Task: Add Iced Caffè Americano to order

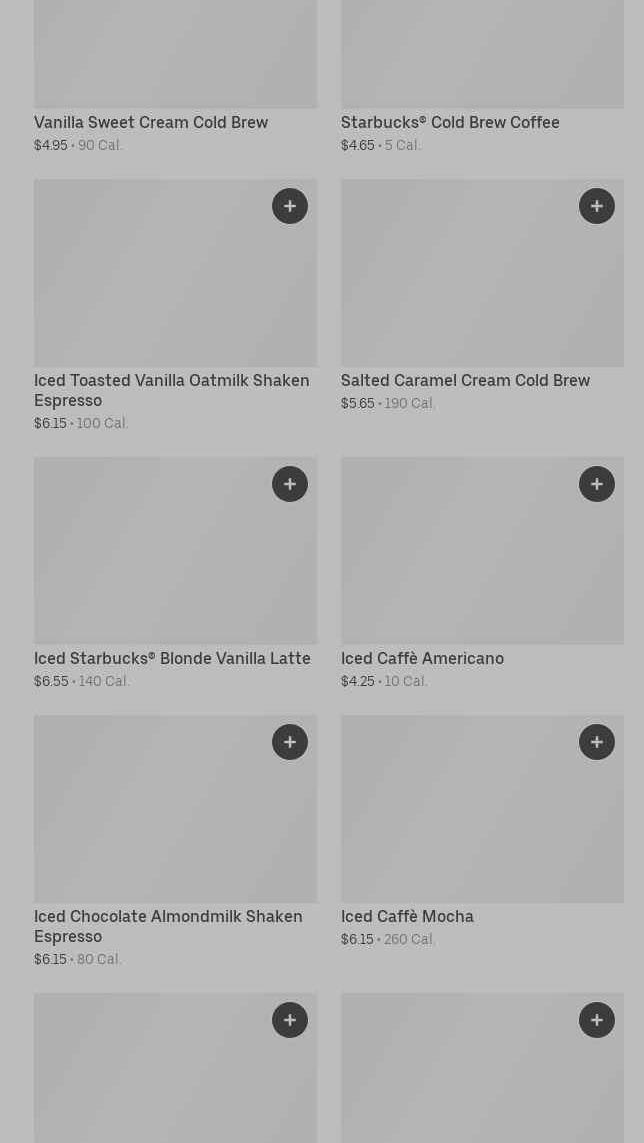Action: (597, 484)
